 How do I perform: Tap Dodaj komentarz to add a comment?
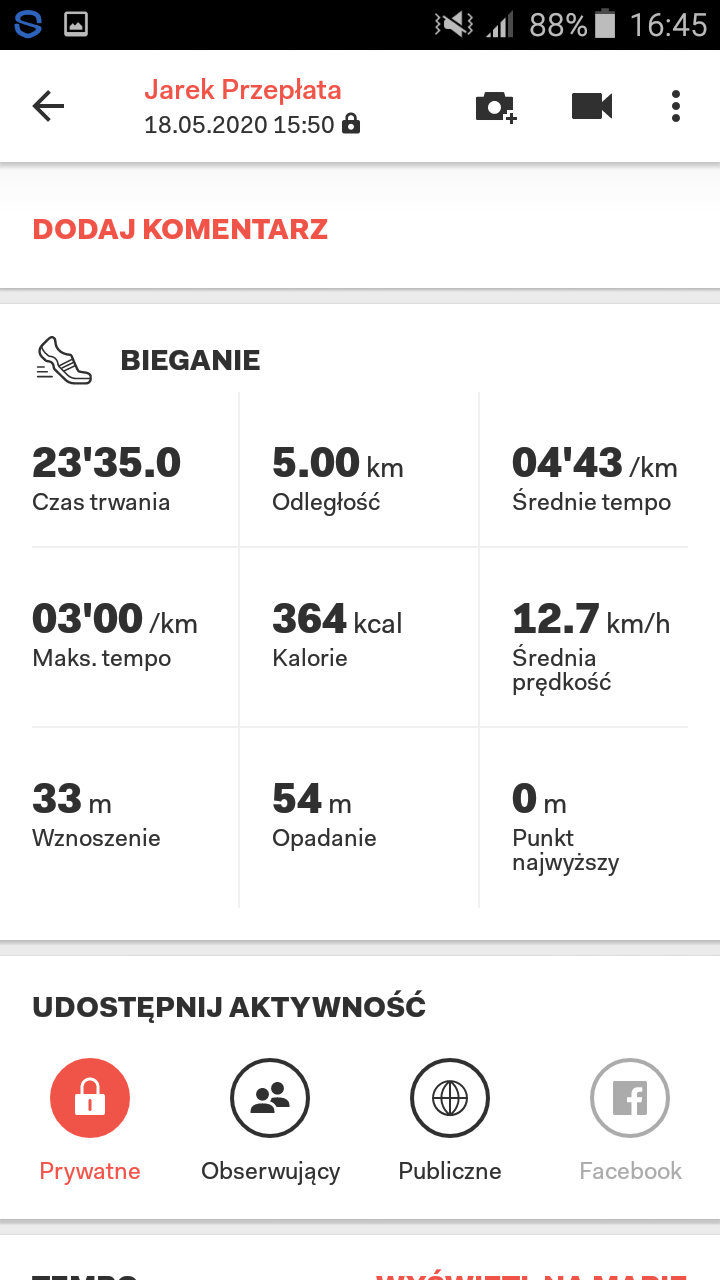[x=180, y=229]
